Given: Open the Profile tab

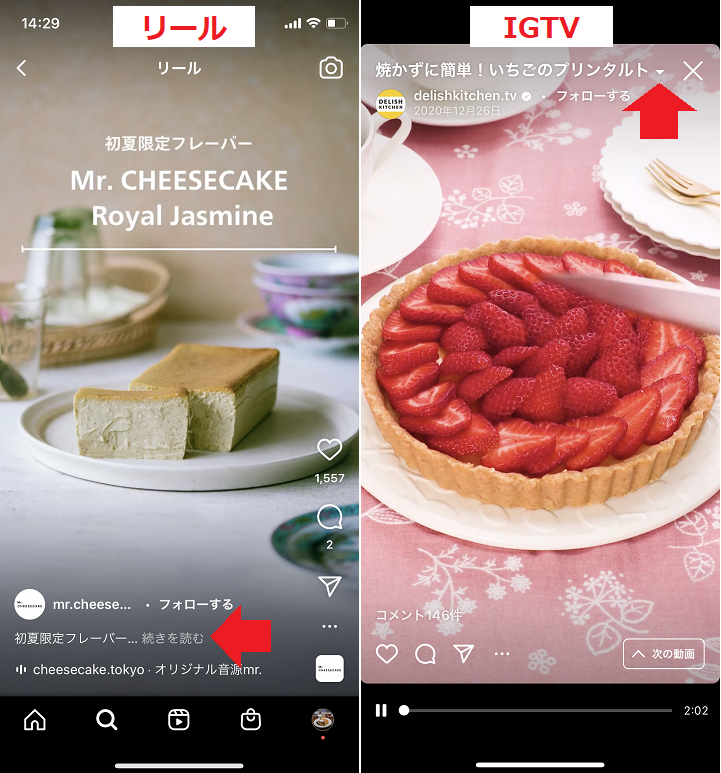Looking at the screenshot, I should pyautogui.click(x=322, y=719).
